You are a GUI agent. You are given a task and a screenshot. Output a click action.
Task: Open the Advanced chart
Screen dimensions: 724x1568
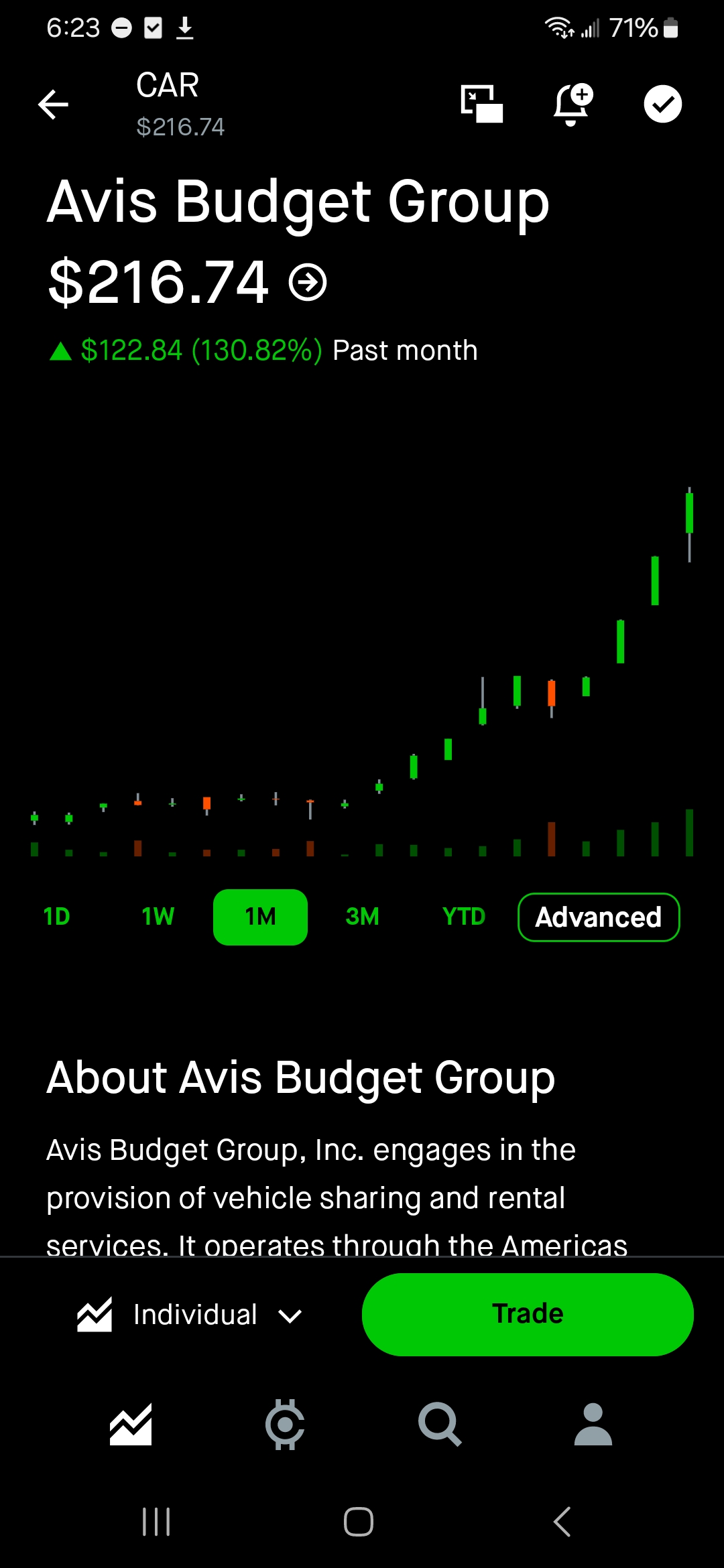click(x=599, y=917)
